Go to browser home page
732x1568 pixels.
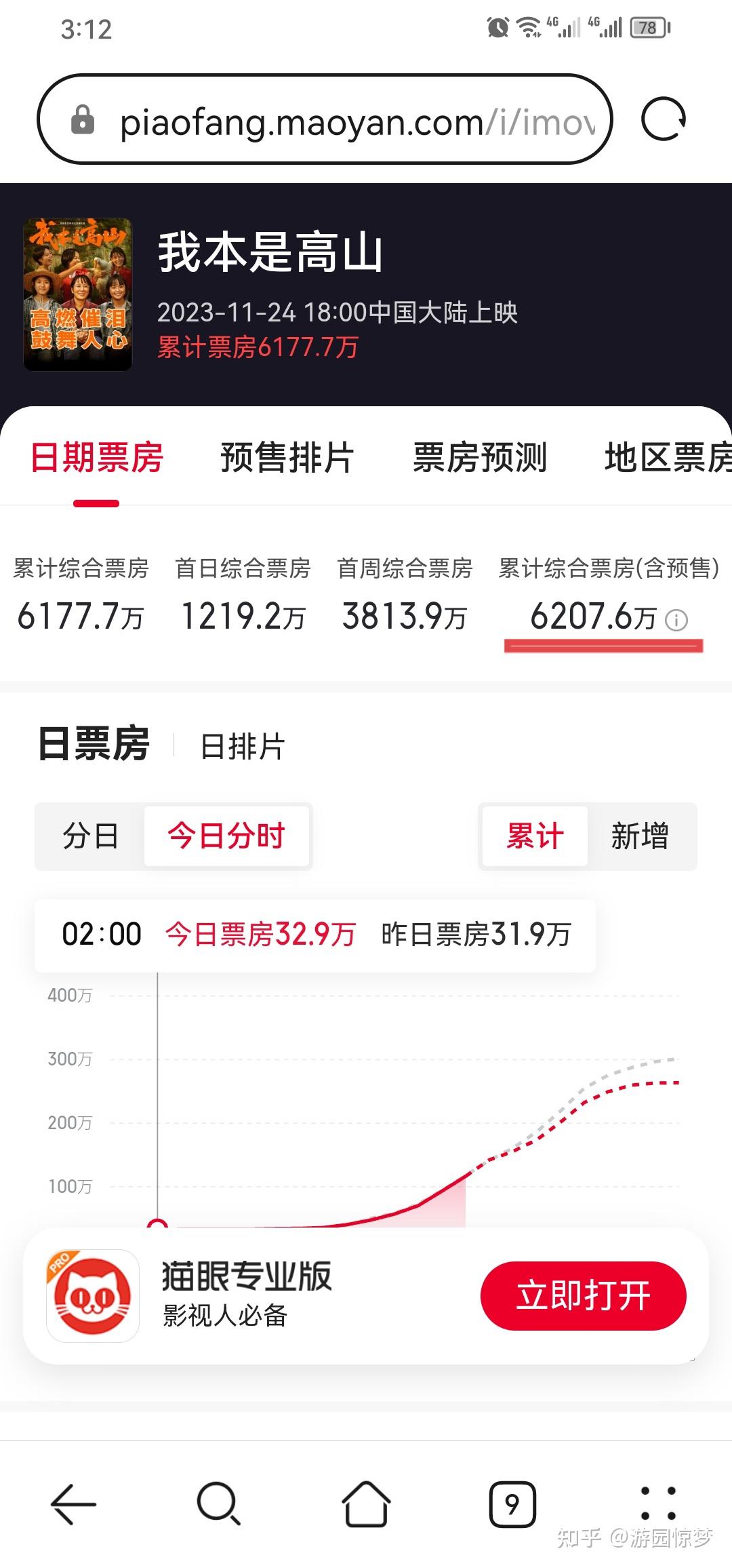pos(366,1505)
